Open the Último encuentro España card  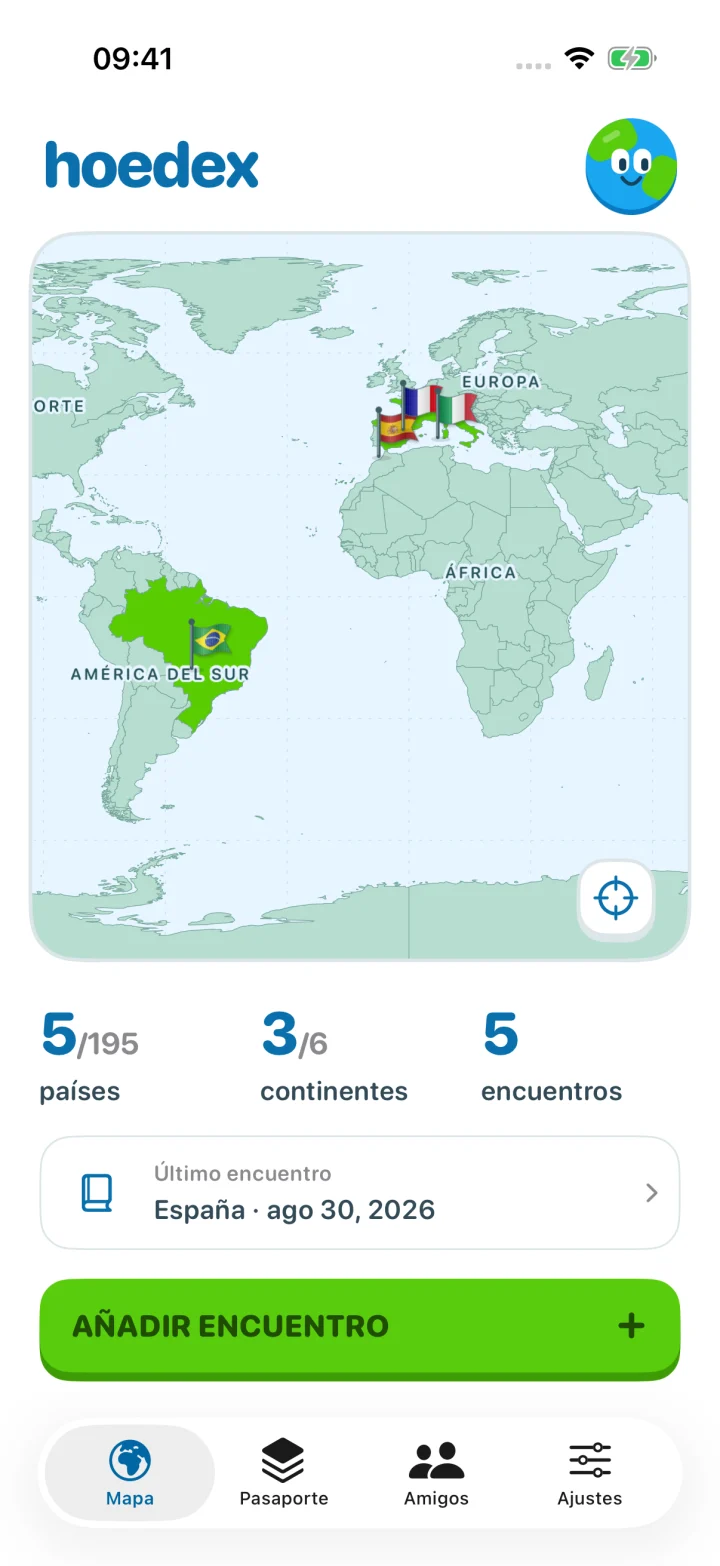[x=360, y=1192]
